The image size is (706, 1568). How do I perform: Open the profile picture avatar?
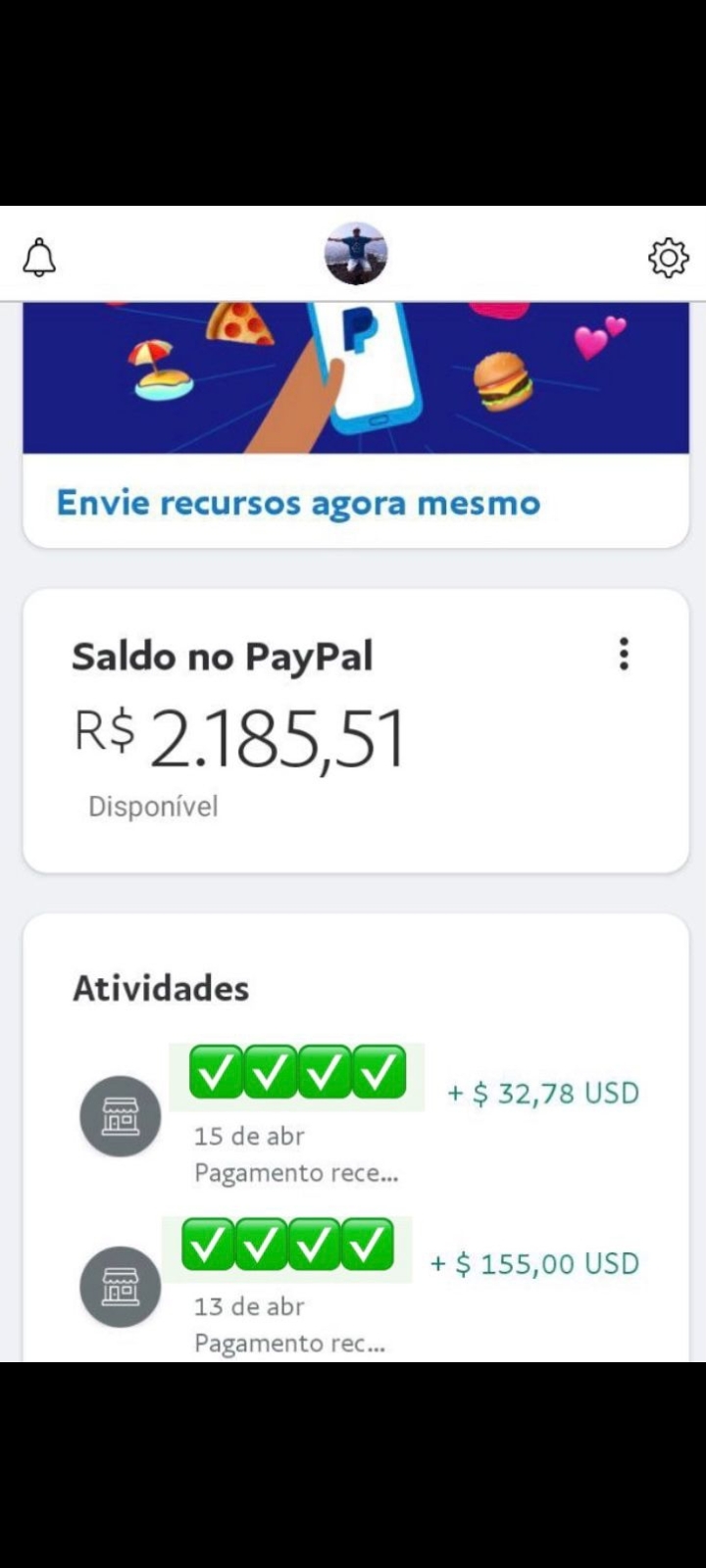click(356, 254)
